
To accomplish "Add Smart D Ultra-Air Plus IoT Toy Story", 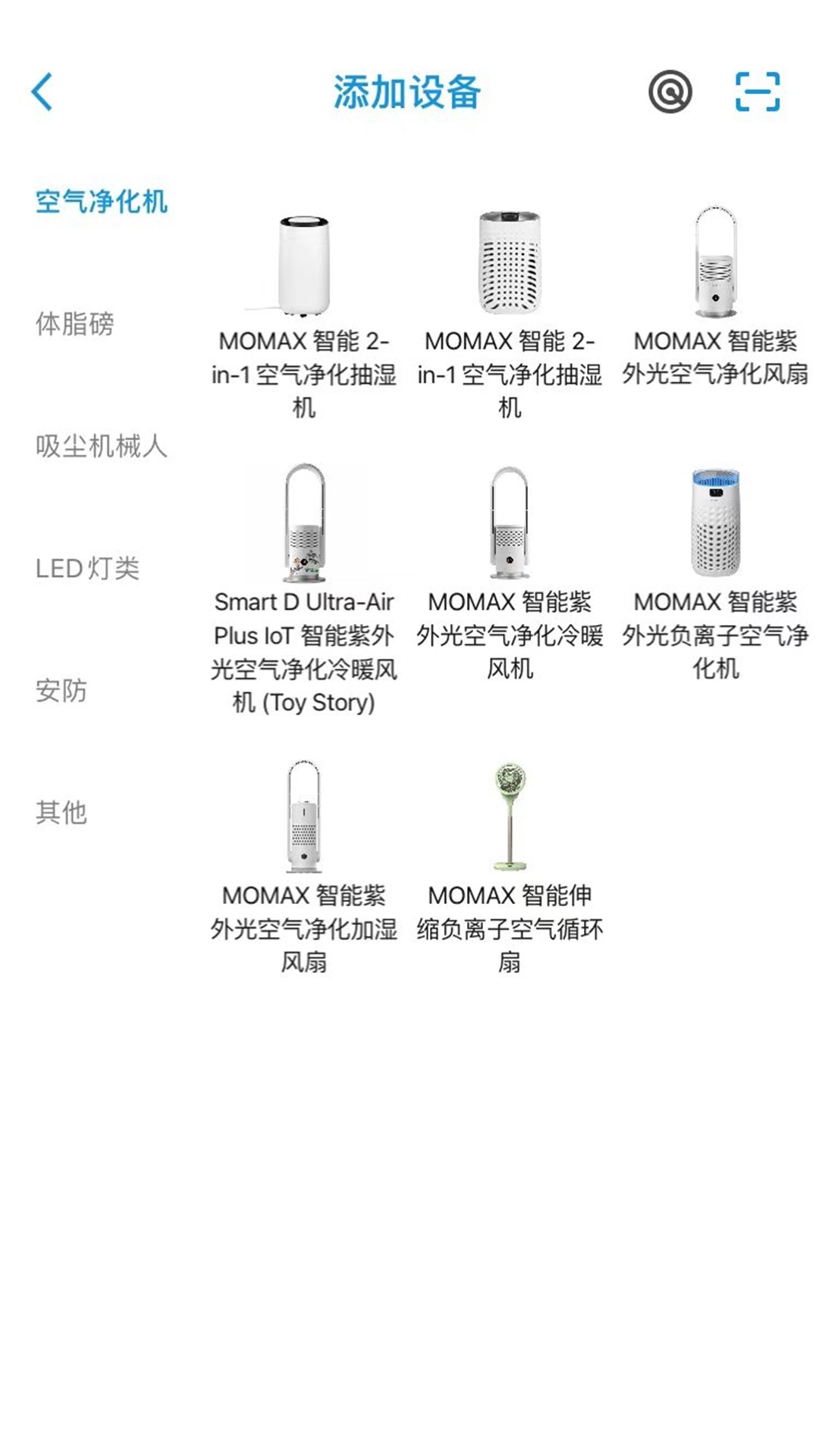I will (x=304, y=523).
